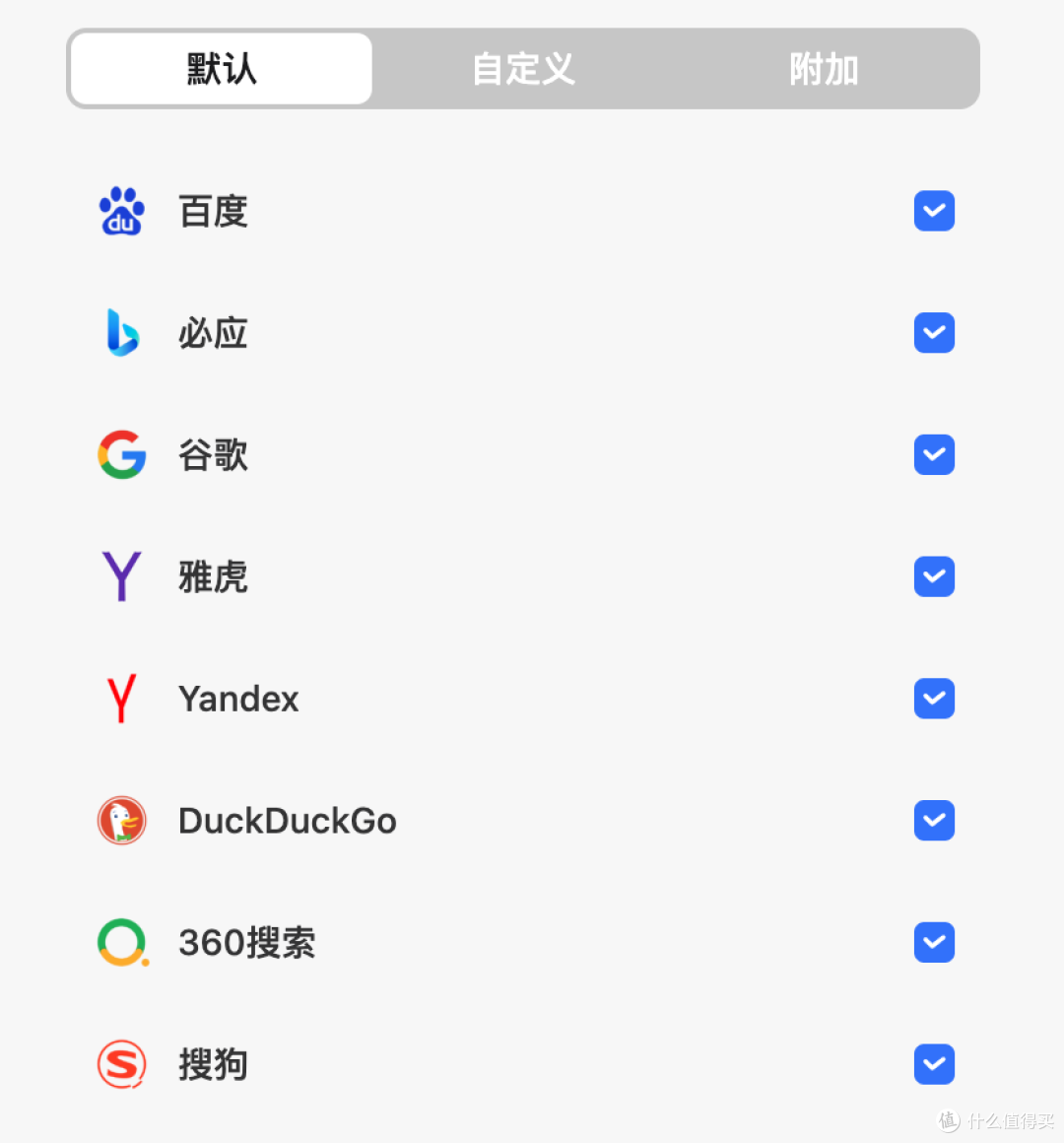Viewport: 1064px width, 1143px height.
Task: Uncheck the Yandex search engine
Action: (x=934, y=699)
